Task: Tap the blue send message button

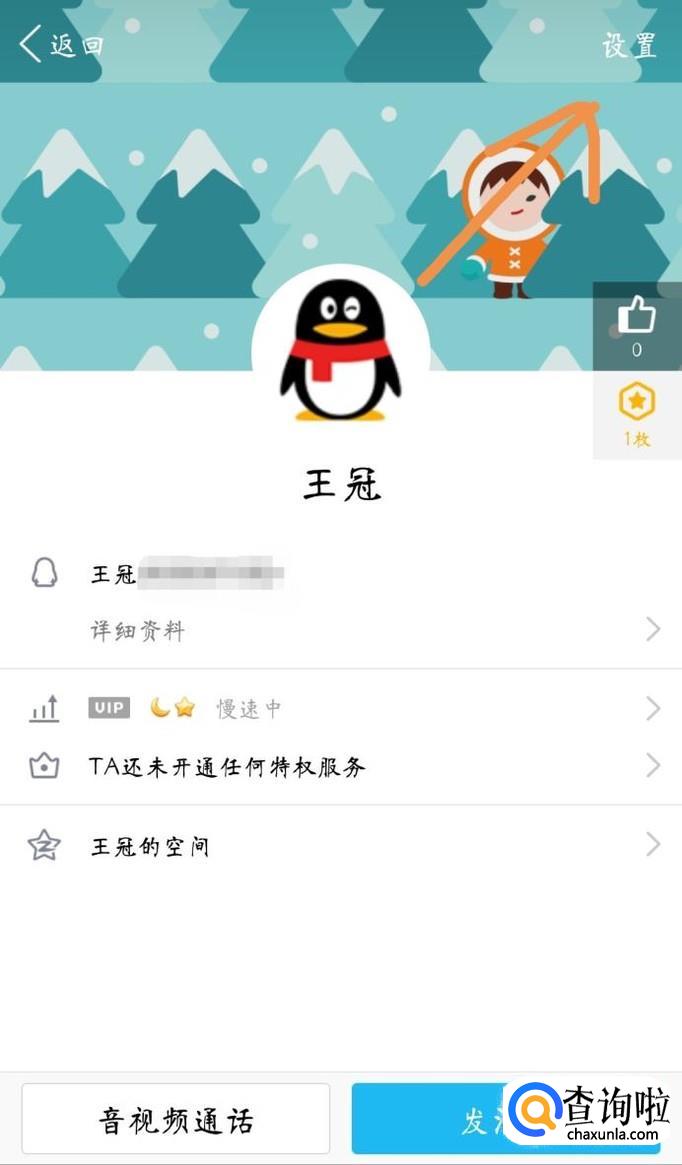Action: pos(430,1119)
